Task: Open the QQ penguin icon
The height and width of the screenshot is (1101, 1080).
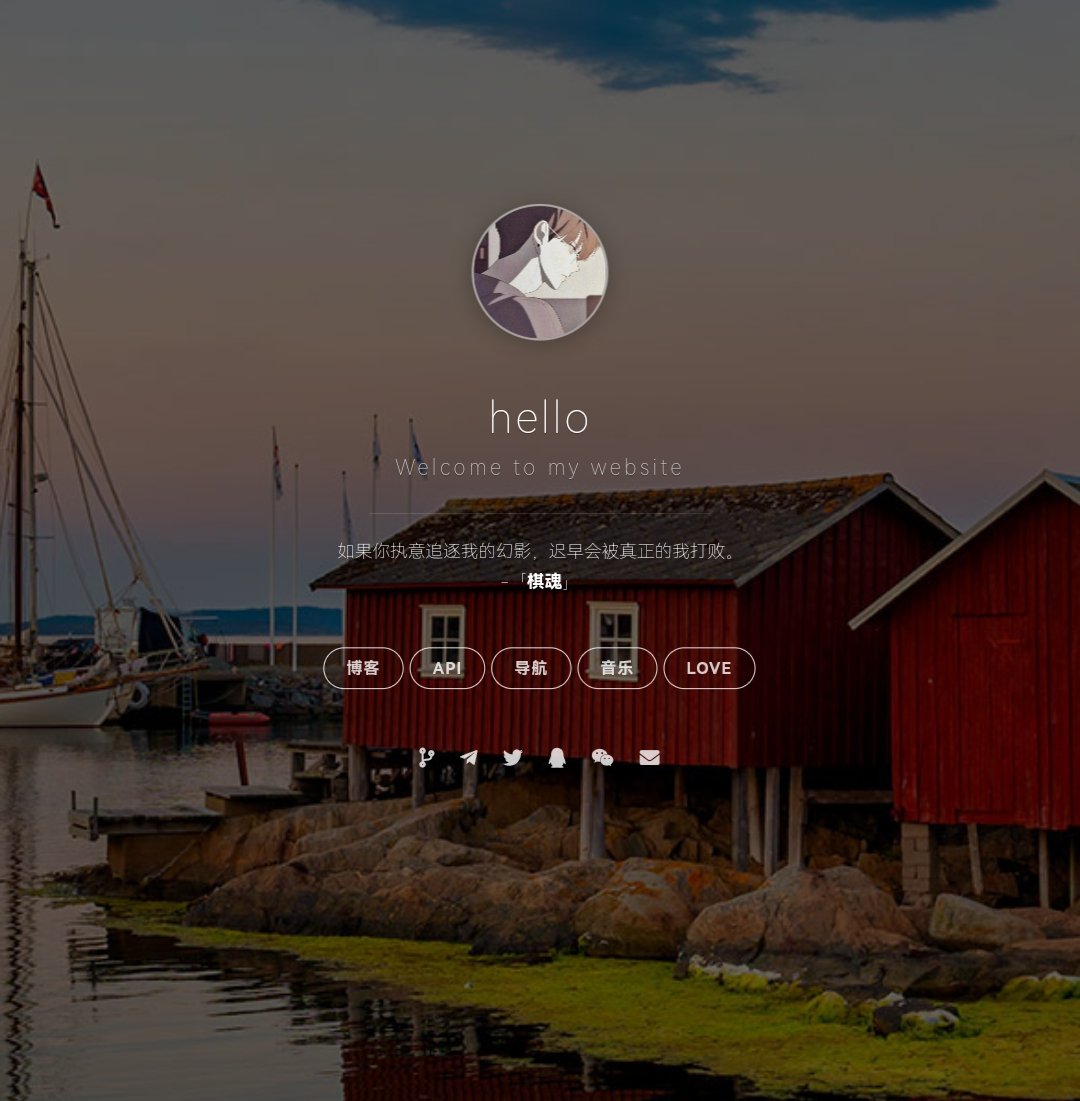Action: click(557, 758)
